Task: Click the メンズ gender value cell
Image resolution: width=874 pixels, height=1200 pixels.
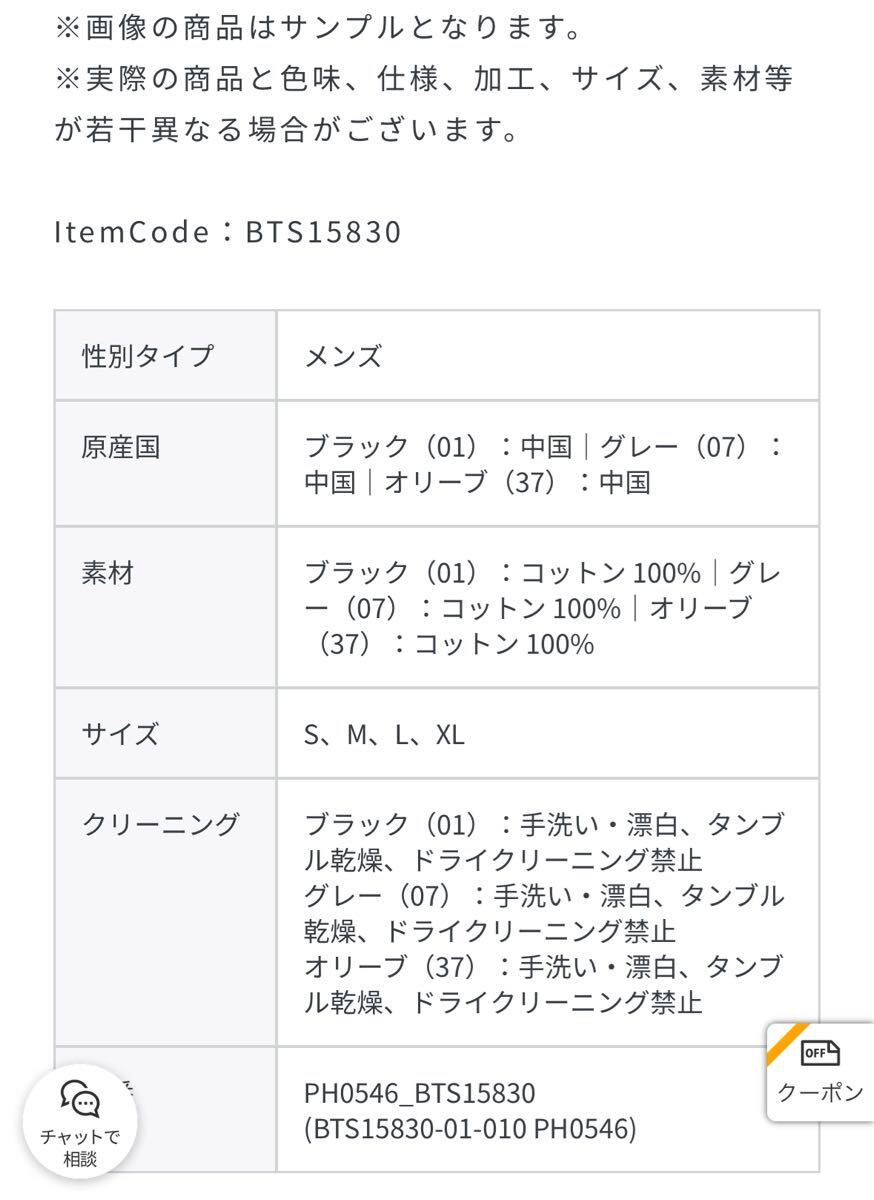Action: (x=345, y=357)
